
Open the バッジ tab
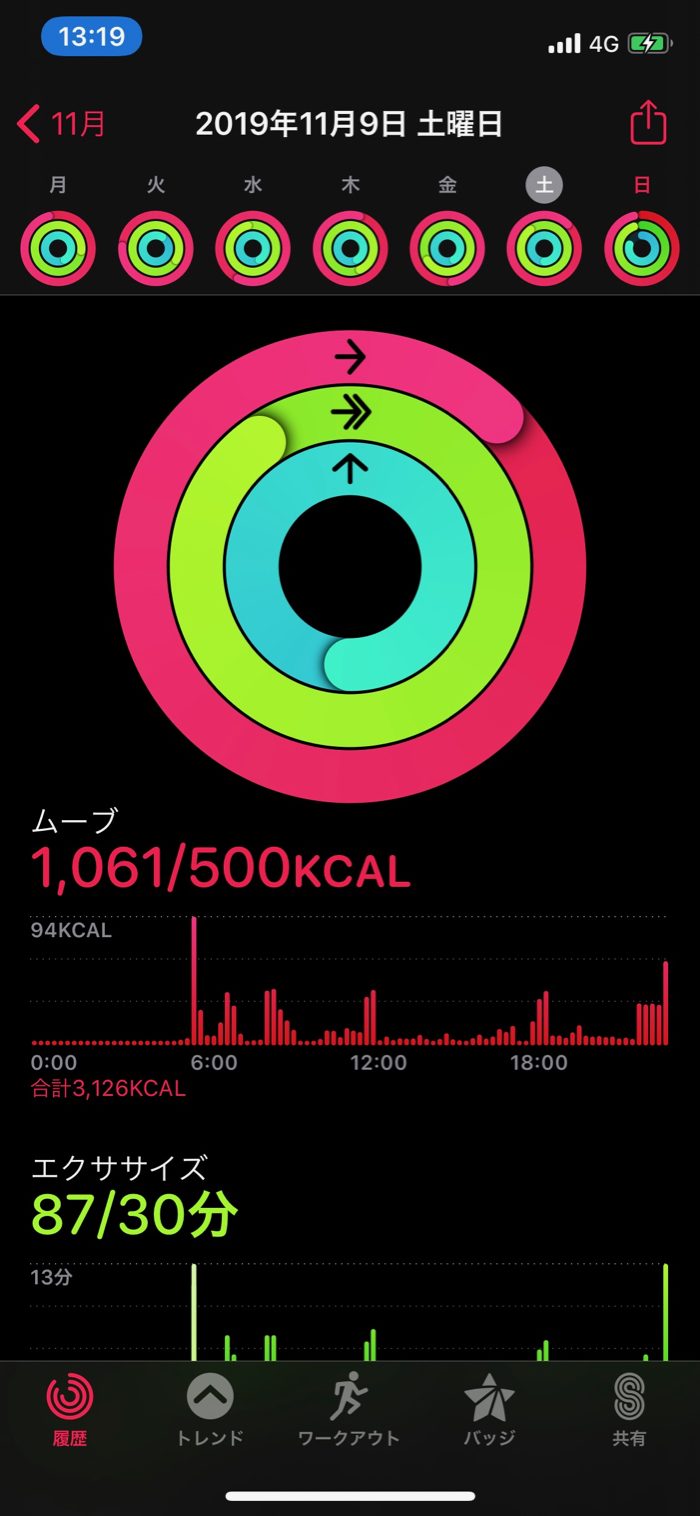pos(489,1410)
